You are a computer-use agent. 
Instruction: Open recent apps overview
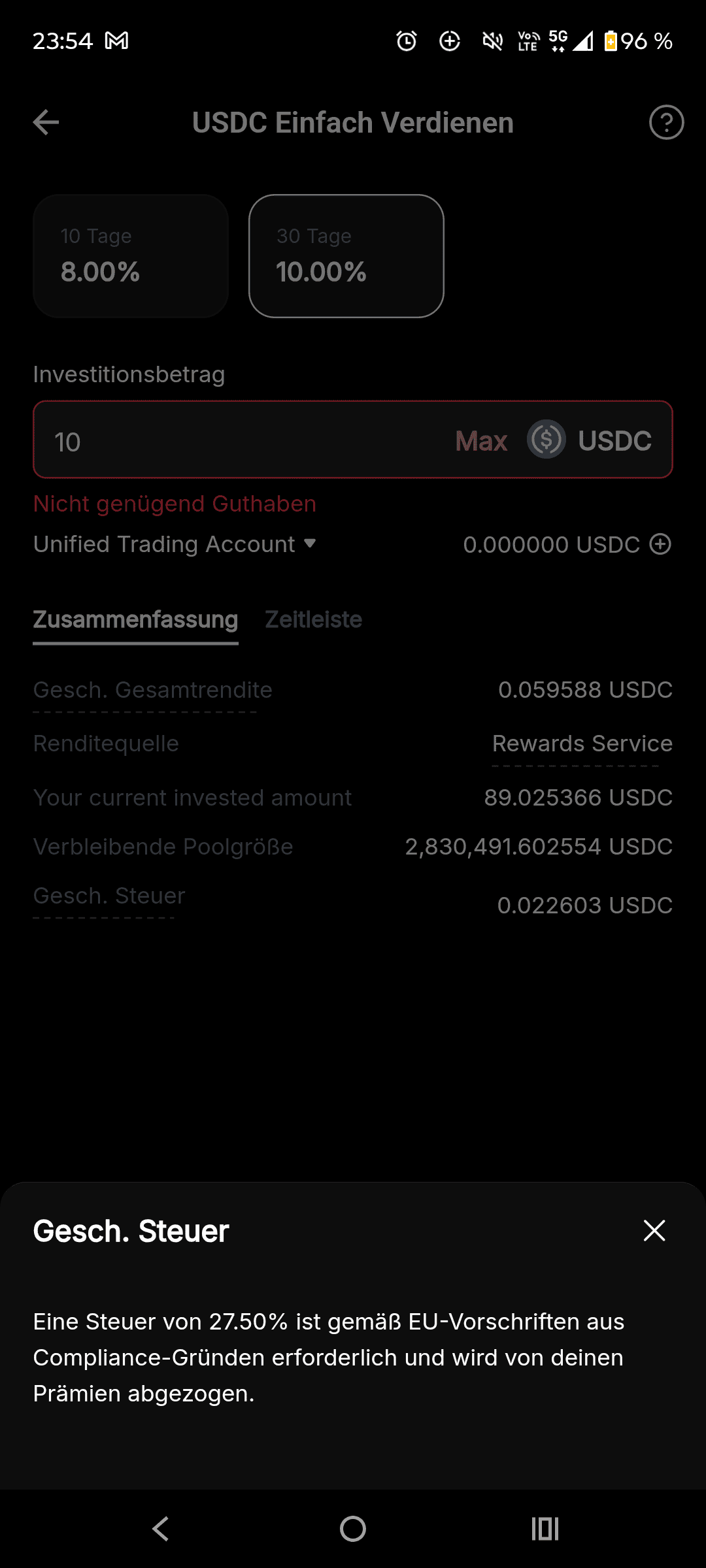click(x=545, y=1529)
